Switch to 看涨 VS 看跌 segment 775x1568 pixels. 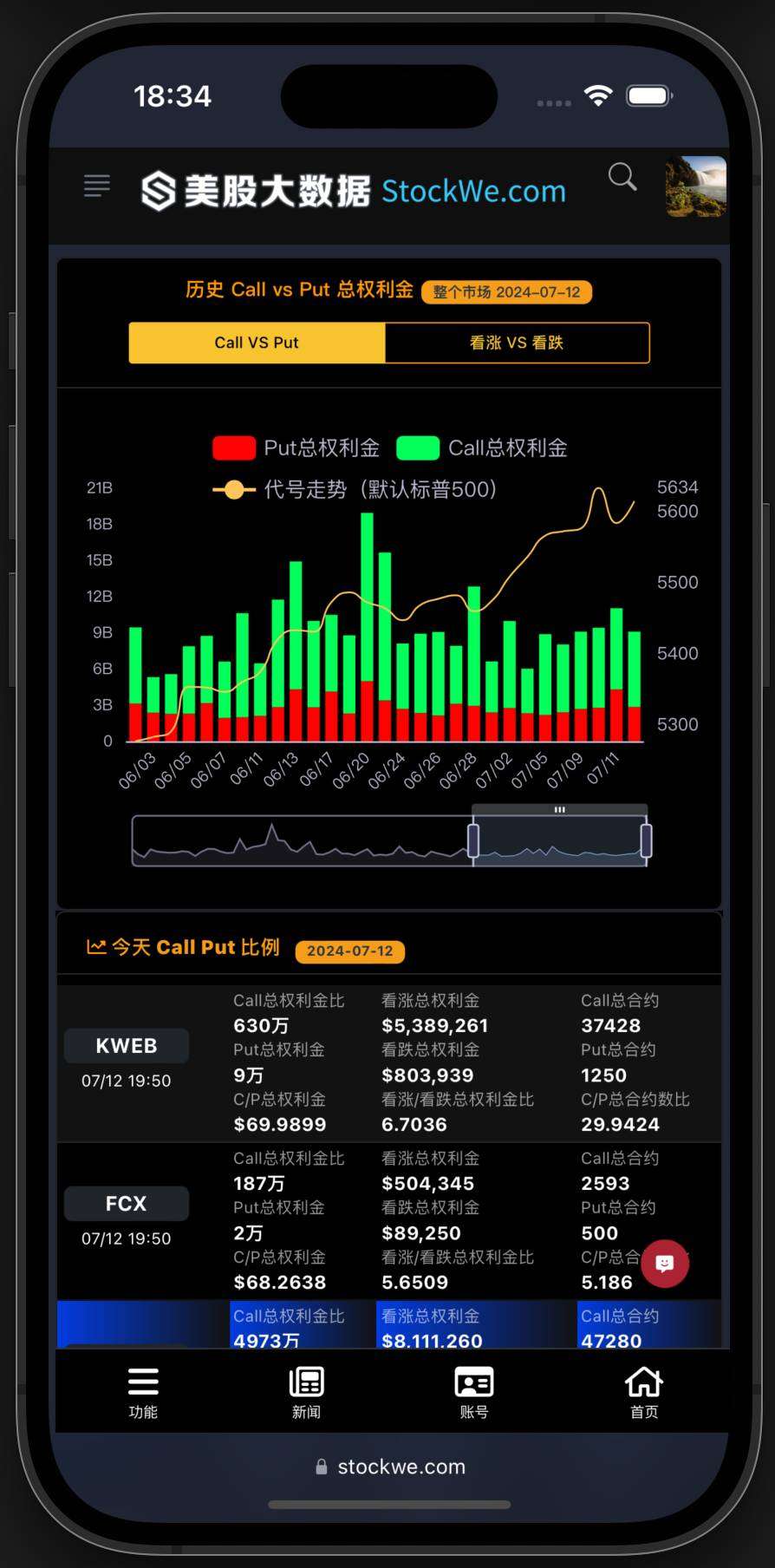(x=517, y=343)
